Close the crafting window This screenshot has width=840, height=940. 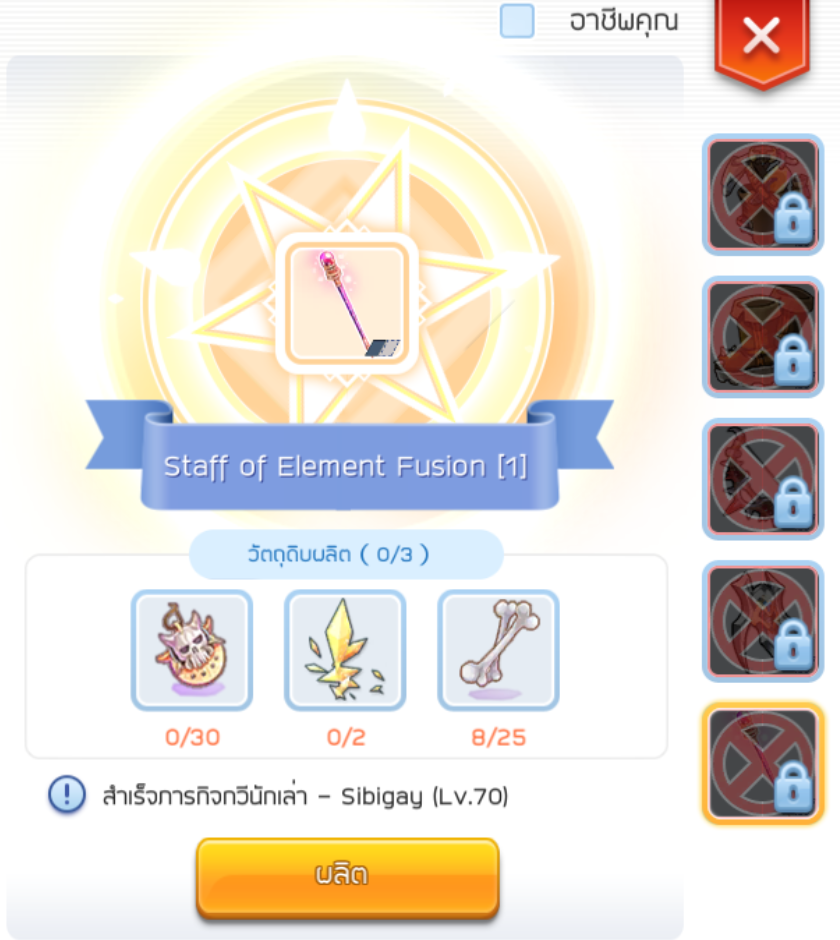761,38
